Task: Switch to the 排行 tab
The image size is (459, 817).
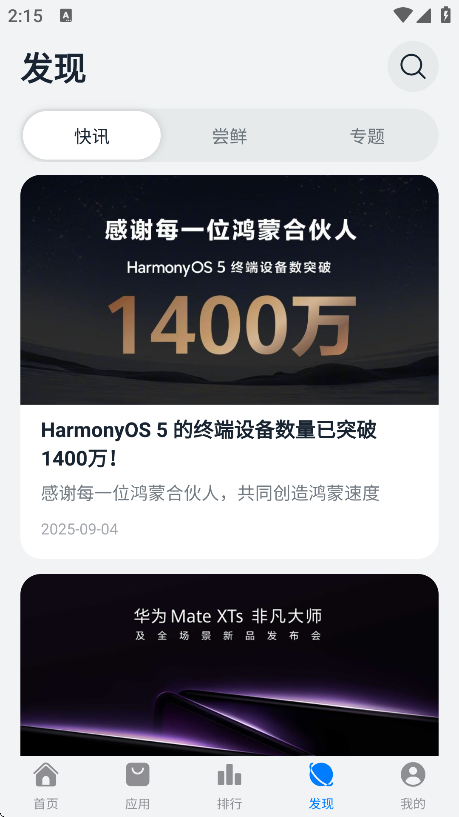Action: [x=229, y=786]
